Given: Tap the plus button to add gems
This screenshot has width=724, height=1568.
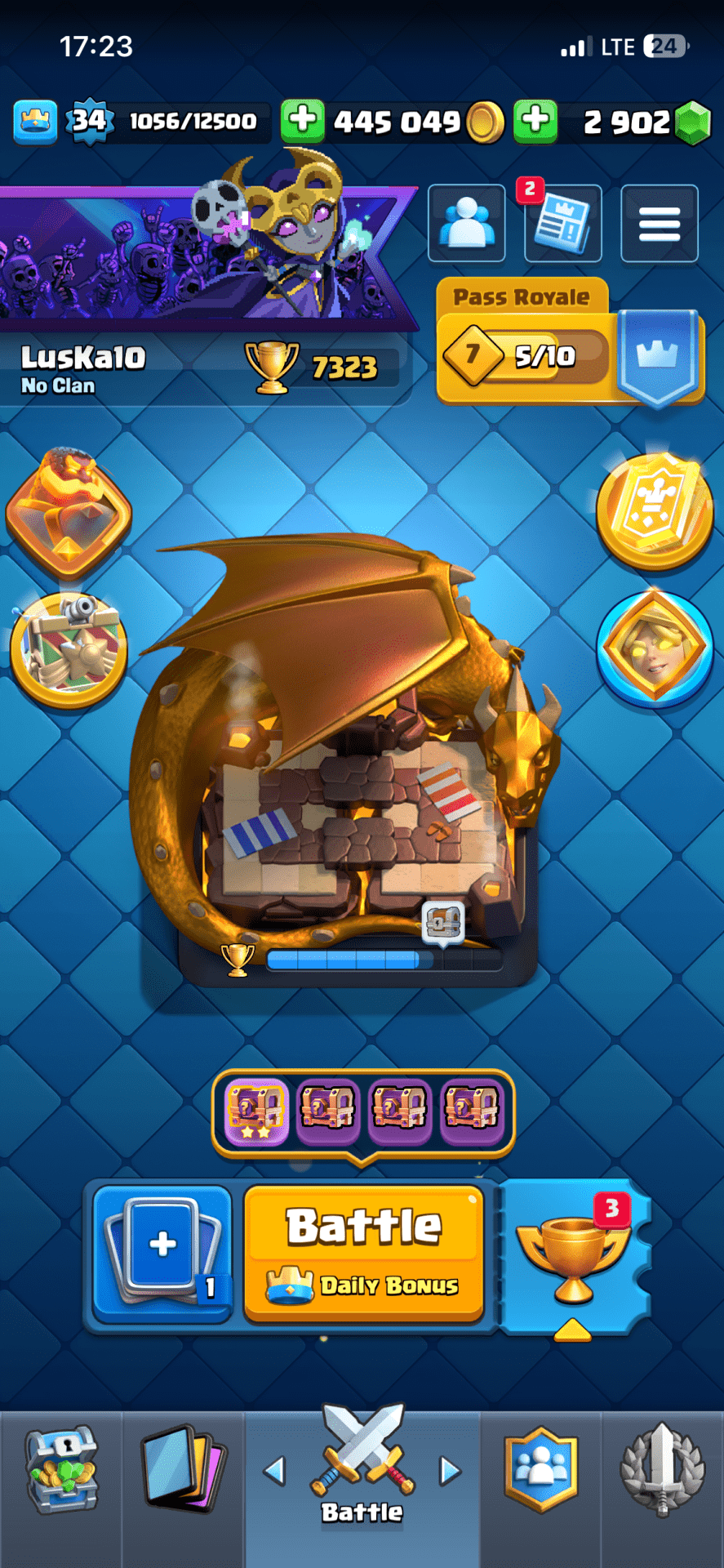Looking at the screenshot, I should 535,121.
